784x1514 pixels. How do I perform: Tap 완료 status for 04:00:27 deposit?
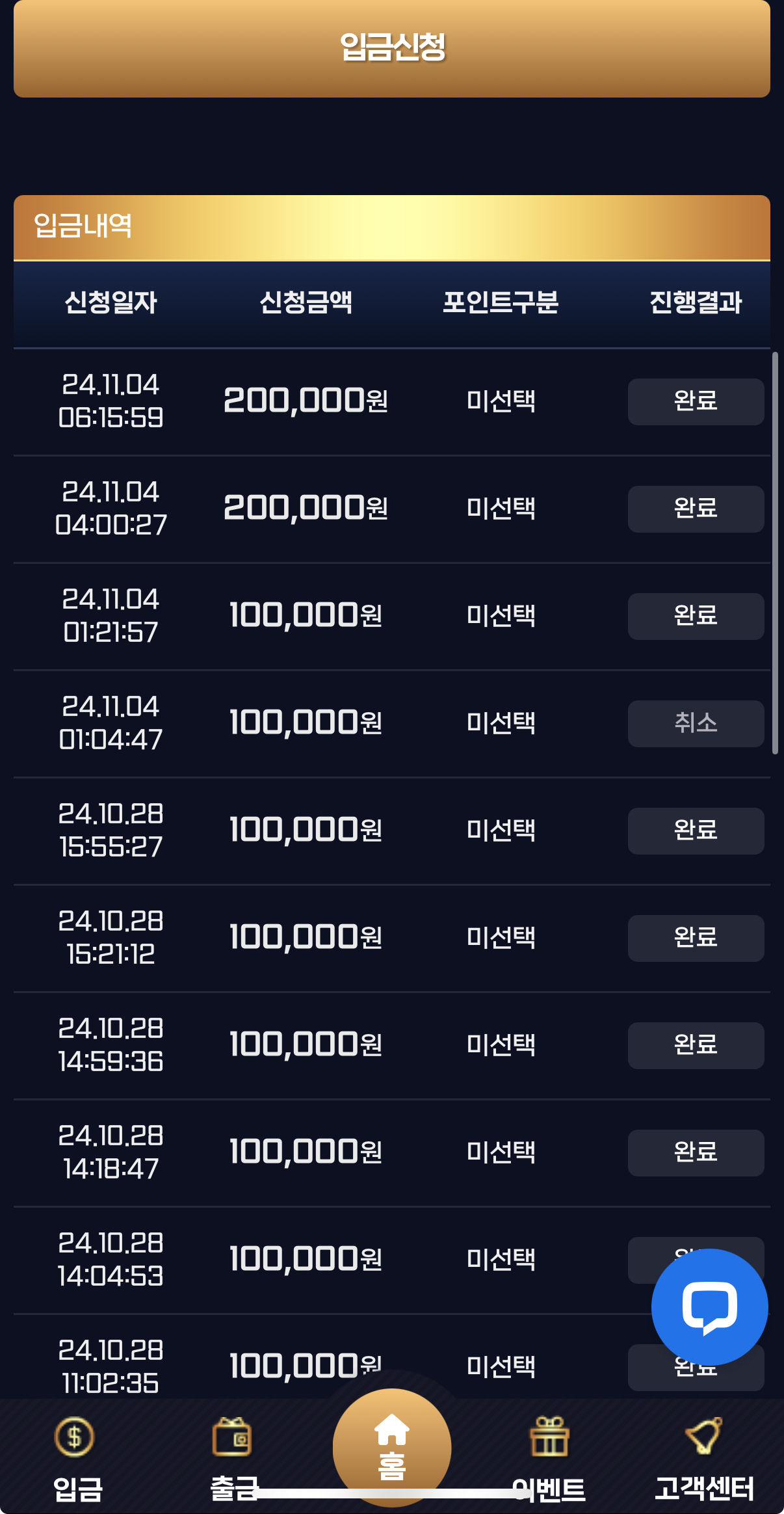[x=696, y=509]
